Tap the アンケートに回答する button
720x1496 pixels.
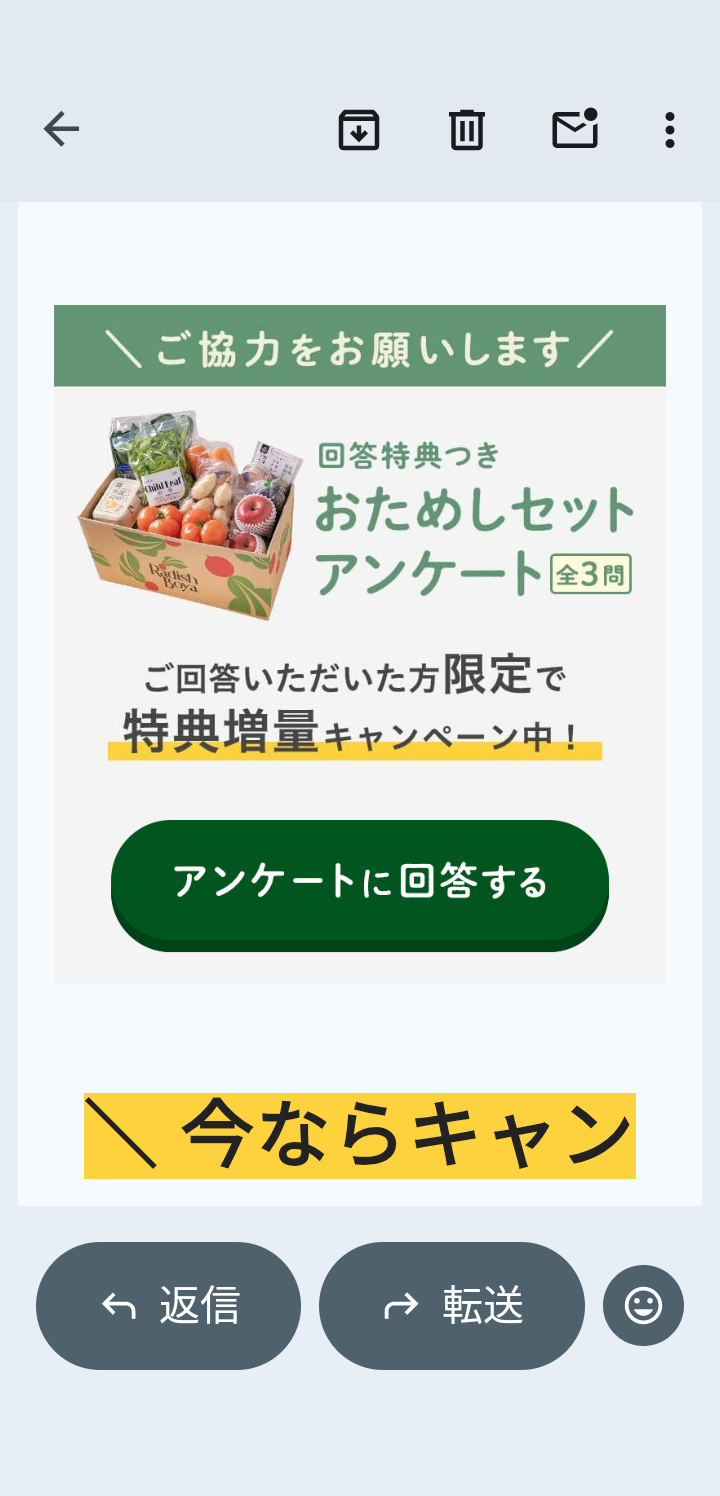(x=360, y=883)
